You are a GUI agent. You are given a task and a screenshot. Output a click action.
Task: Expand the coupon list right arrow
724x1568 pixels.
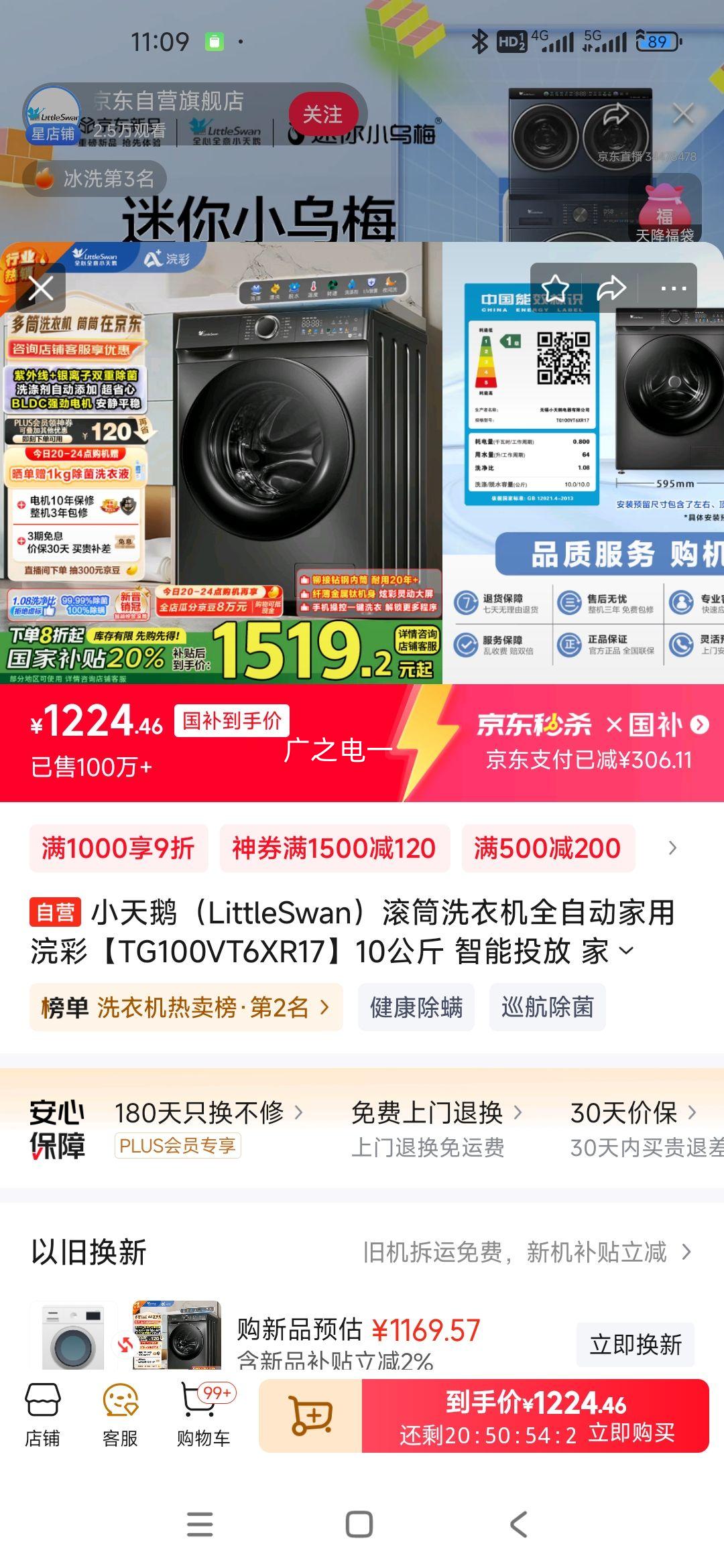pyautogui.click(x=674, y=846)
